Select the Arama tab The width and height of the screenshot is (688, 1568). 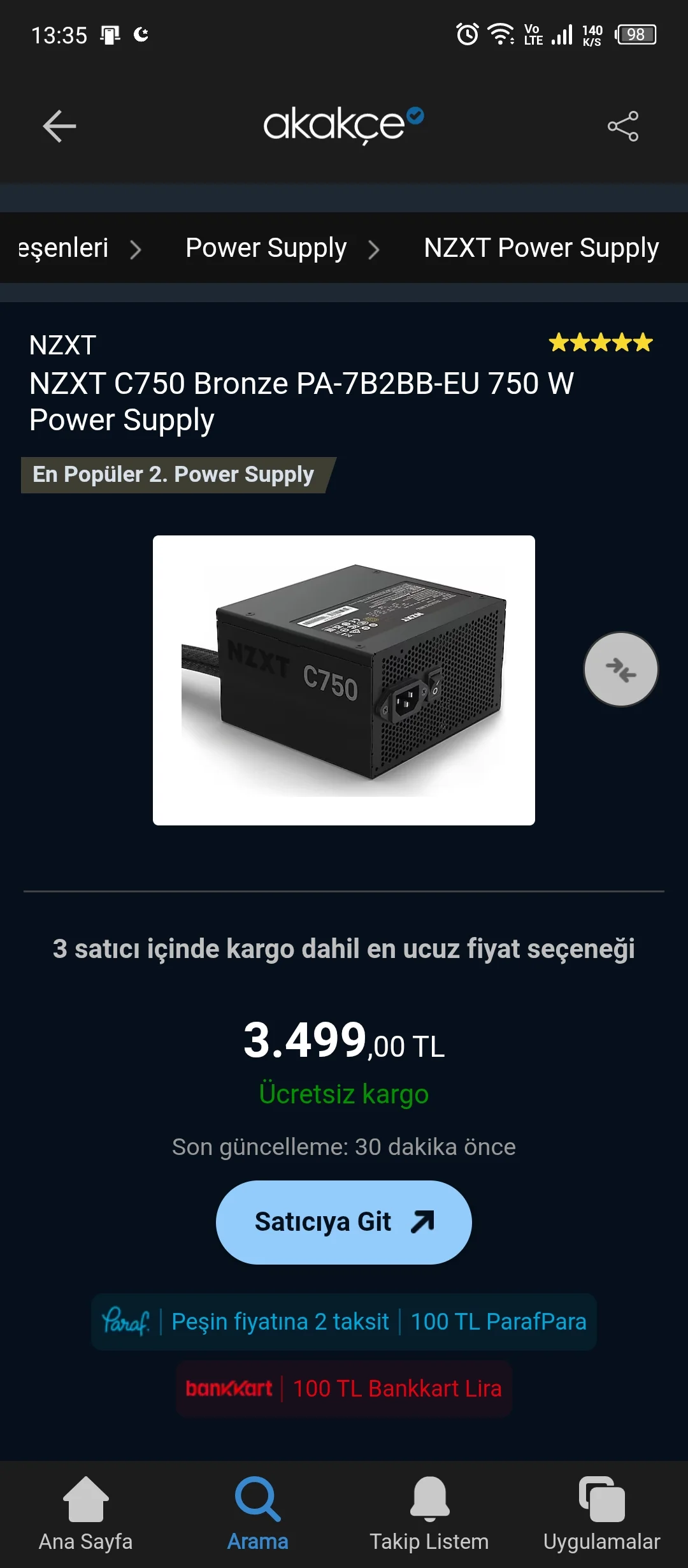pyautogui.click(x=258, y=1513)
